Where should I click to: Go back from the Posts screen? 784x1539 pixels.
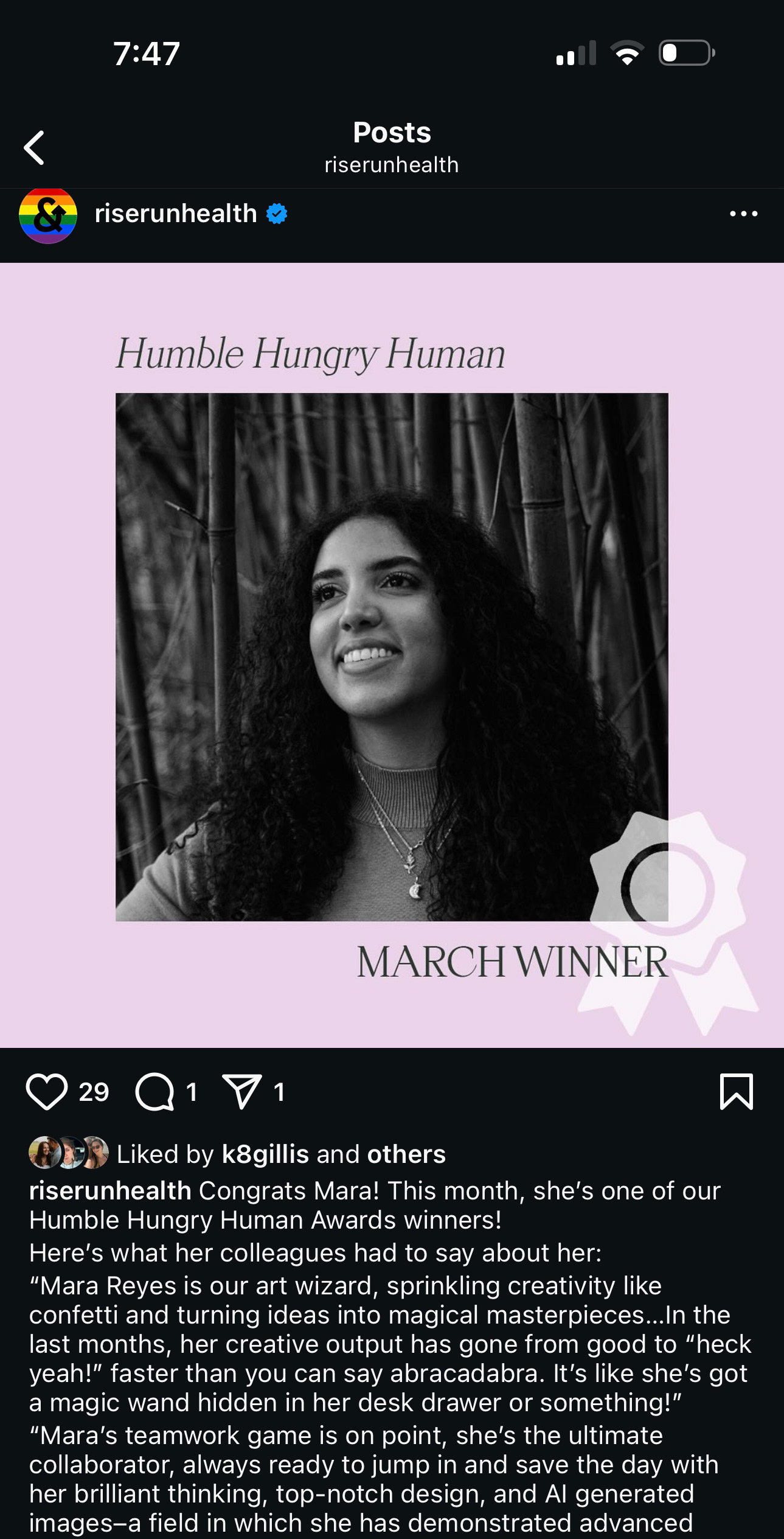[x=35, y=148]
